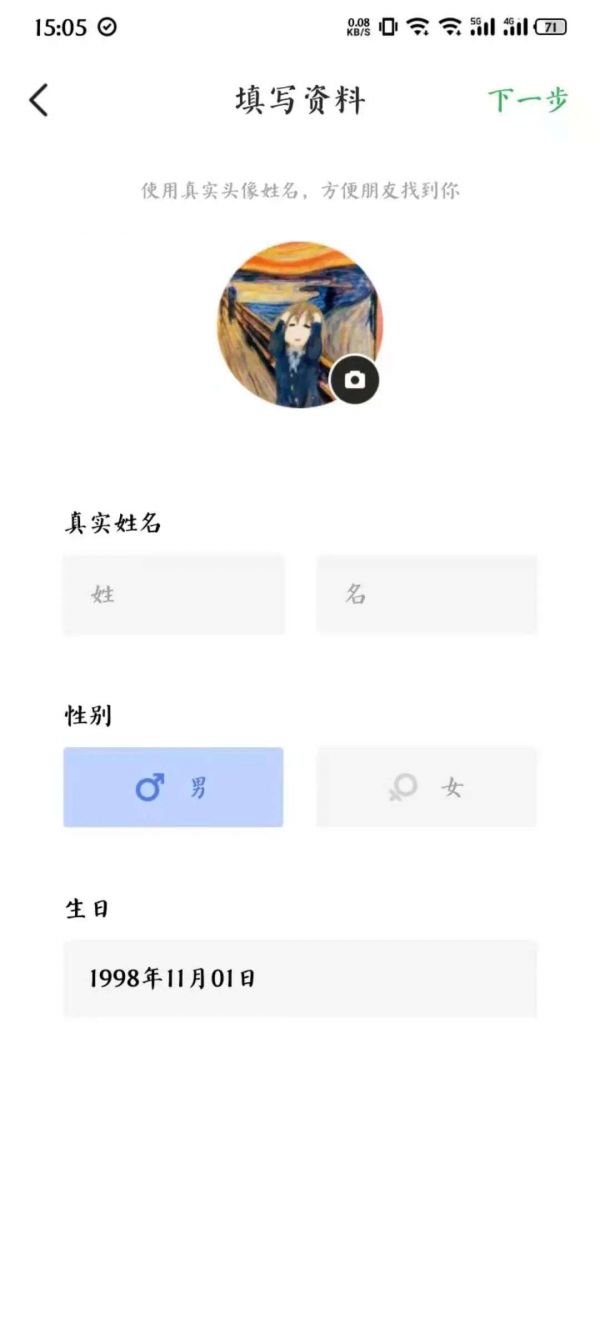This screenshot has height=1333, width=600.
Task: Focus the 名 given name field
Action: tap(427, 594)
